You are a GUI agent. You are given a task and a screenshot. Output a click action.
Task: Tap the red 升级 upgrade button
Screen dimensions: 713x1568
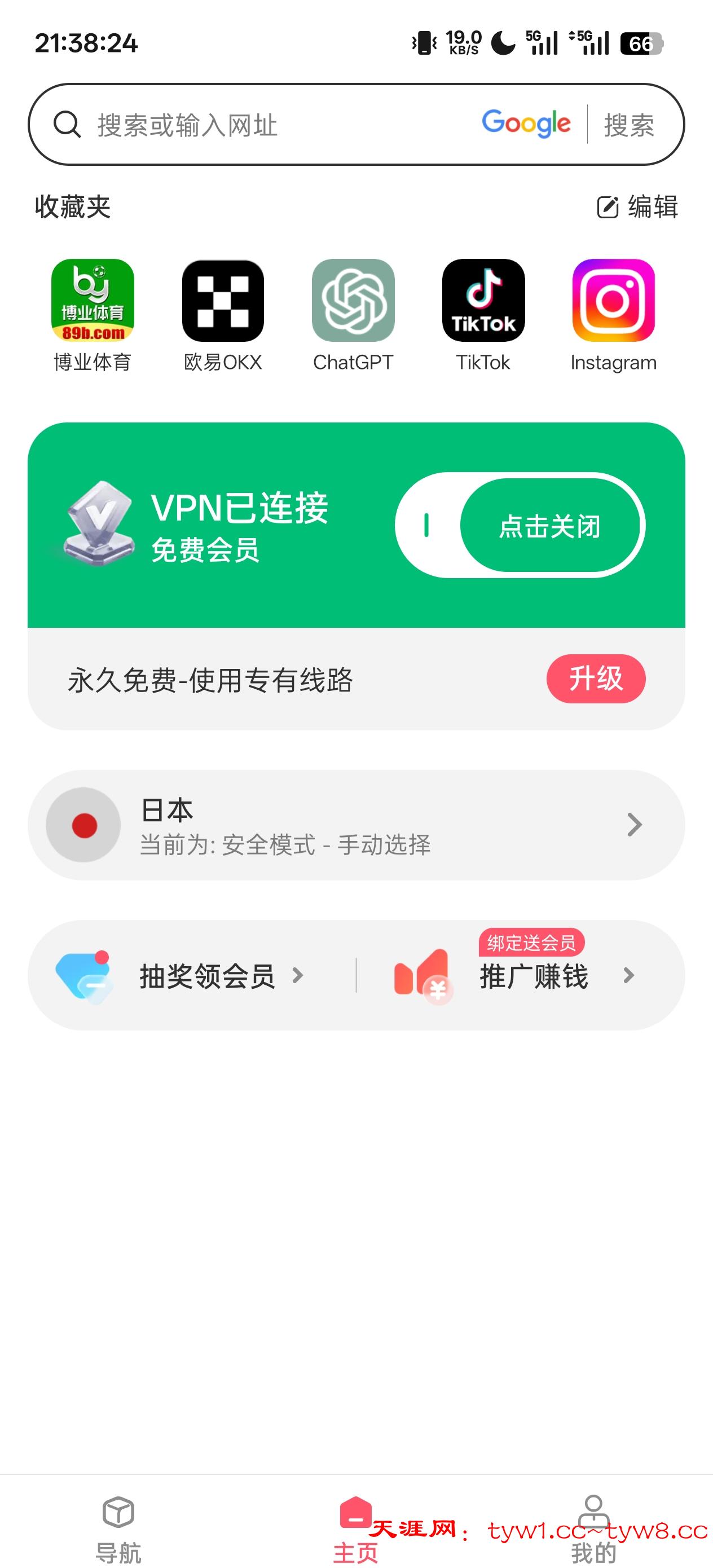point(596,679)
